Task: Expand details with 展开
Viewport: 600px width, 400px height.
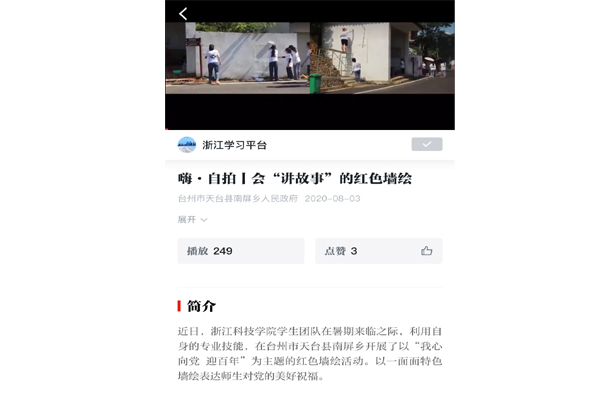Action: (192, 220)
